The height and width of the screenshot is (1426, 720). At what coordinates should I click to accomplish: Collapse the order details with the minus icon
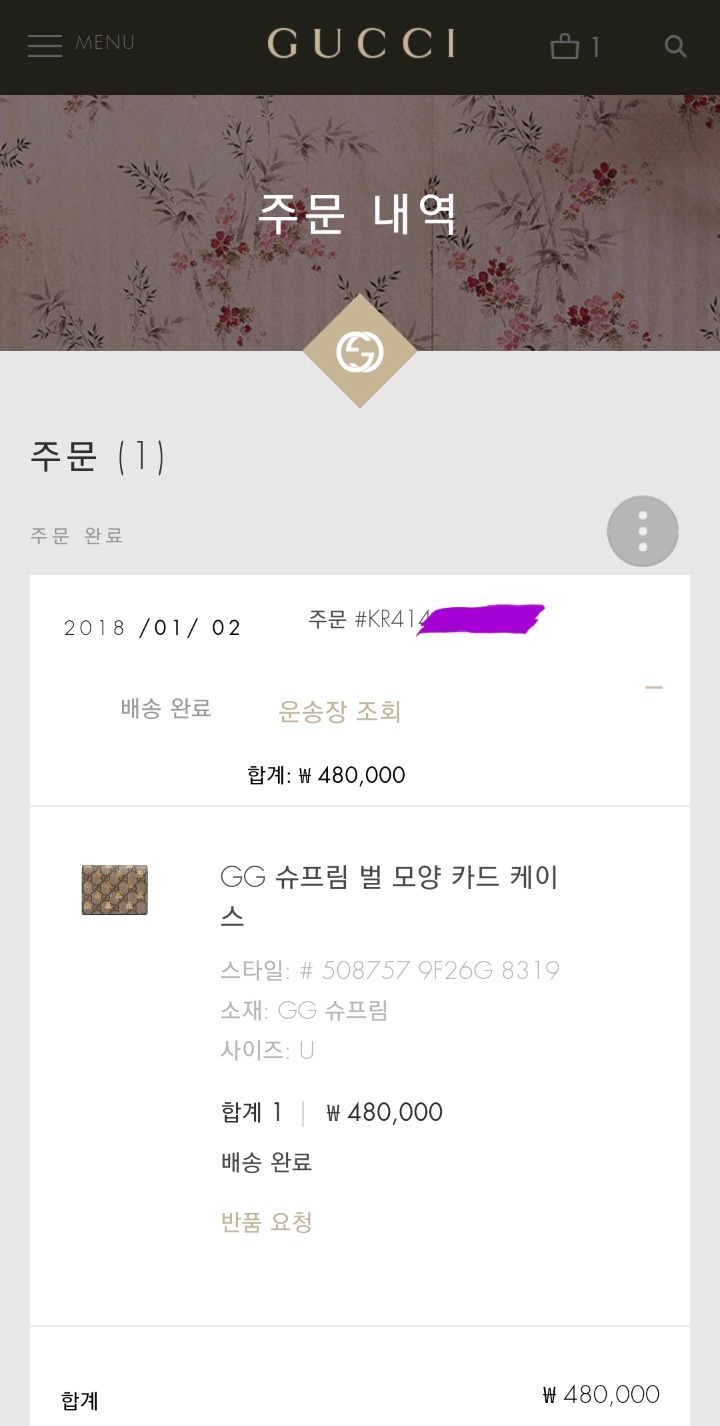click(654, 688)
